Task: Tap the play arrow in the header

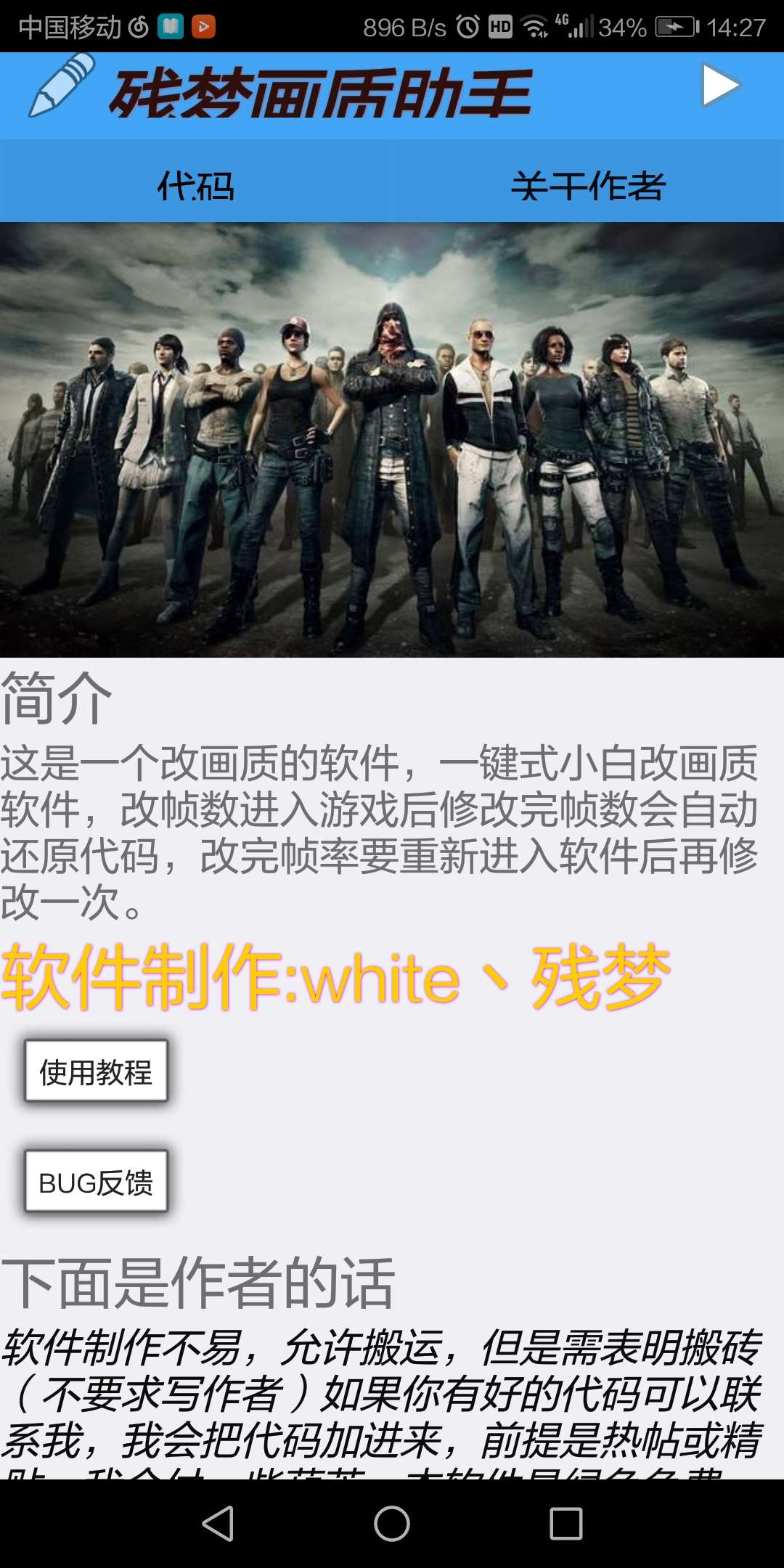Action: [x=720, y=86]
